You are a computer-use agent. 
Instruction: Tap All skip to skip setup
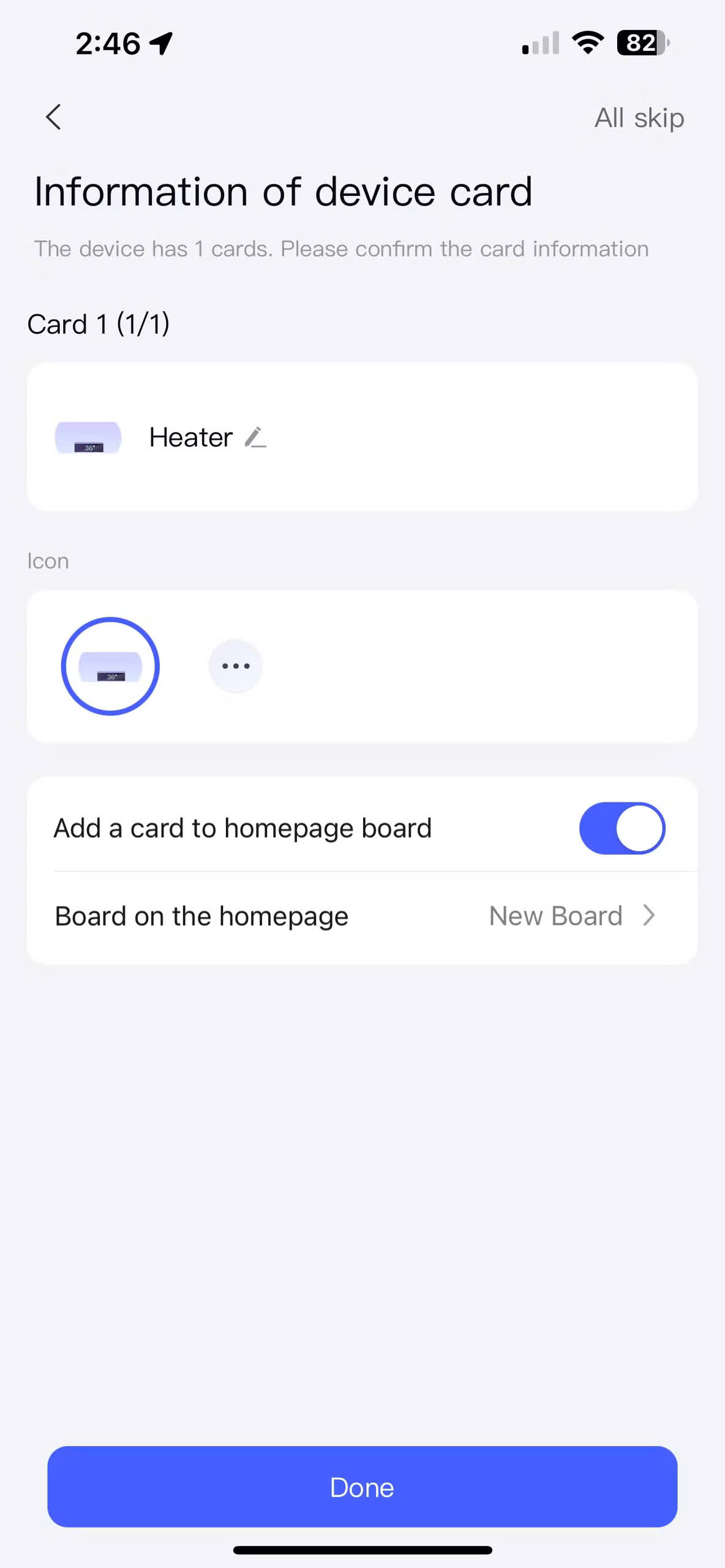click(639, 118)
